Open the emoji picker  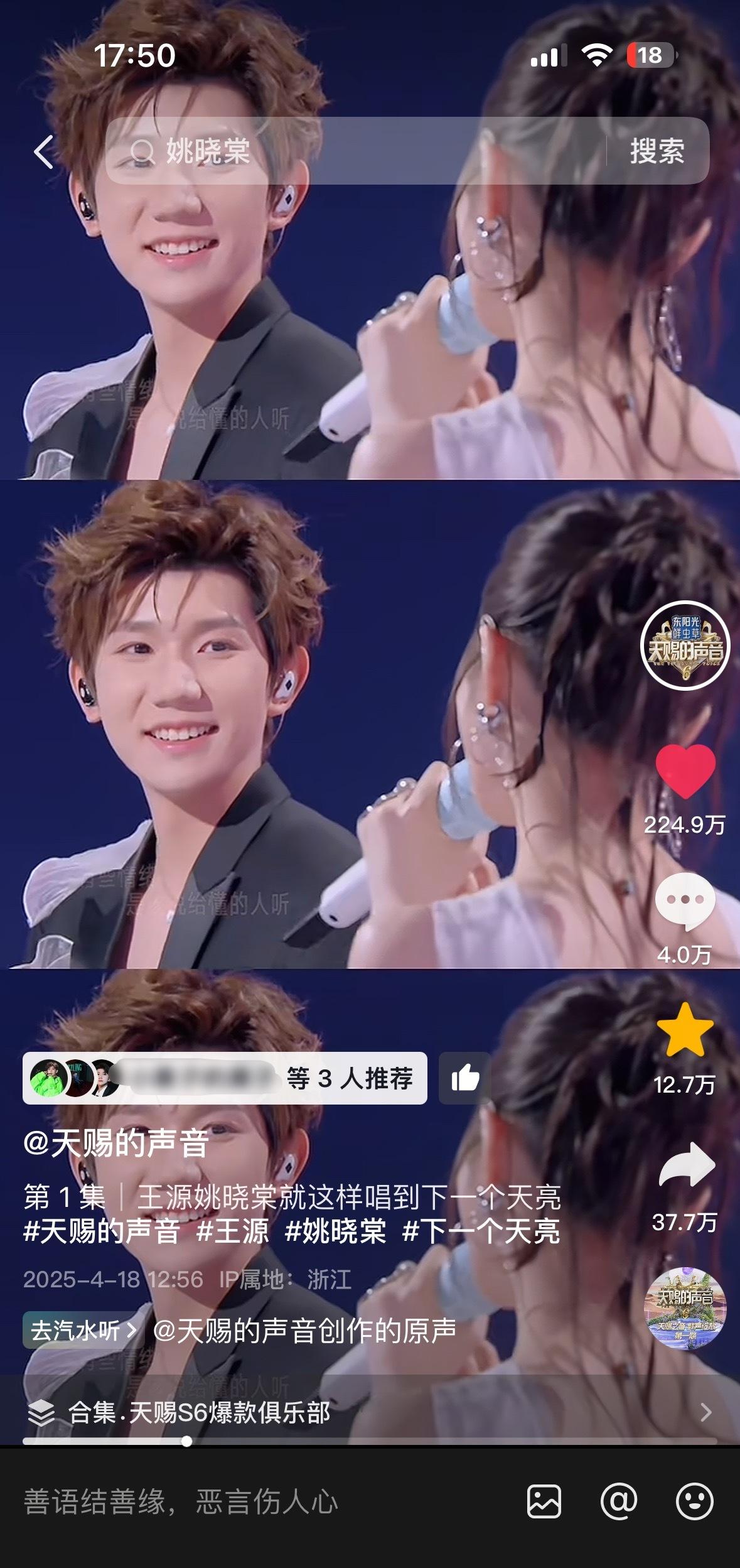(694, 1501)
